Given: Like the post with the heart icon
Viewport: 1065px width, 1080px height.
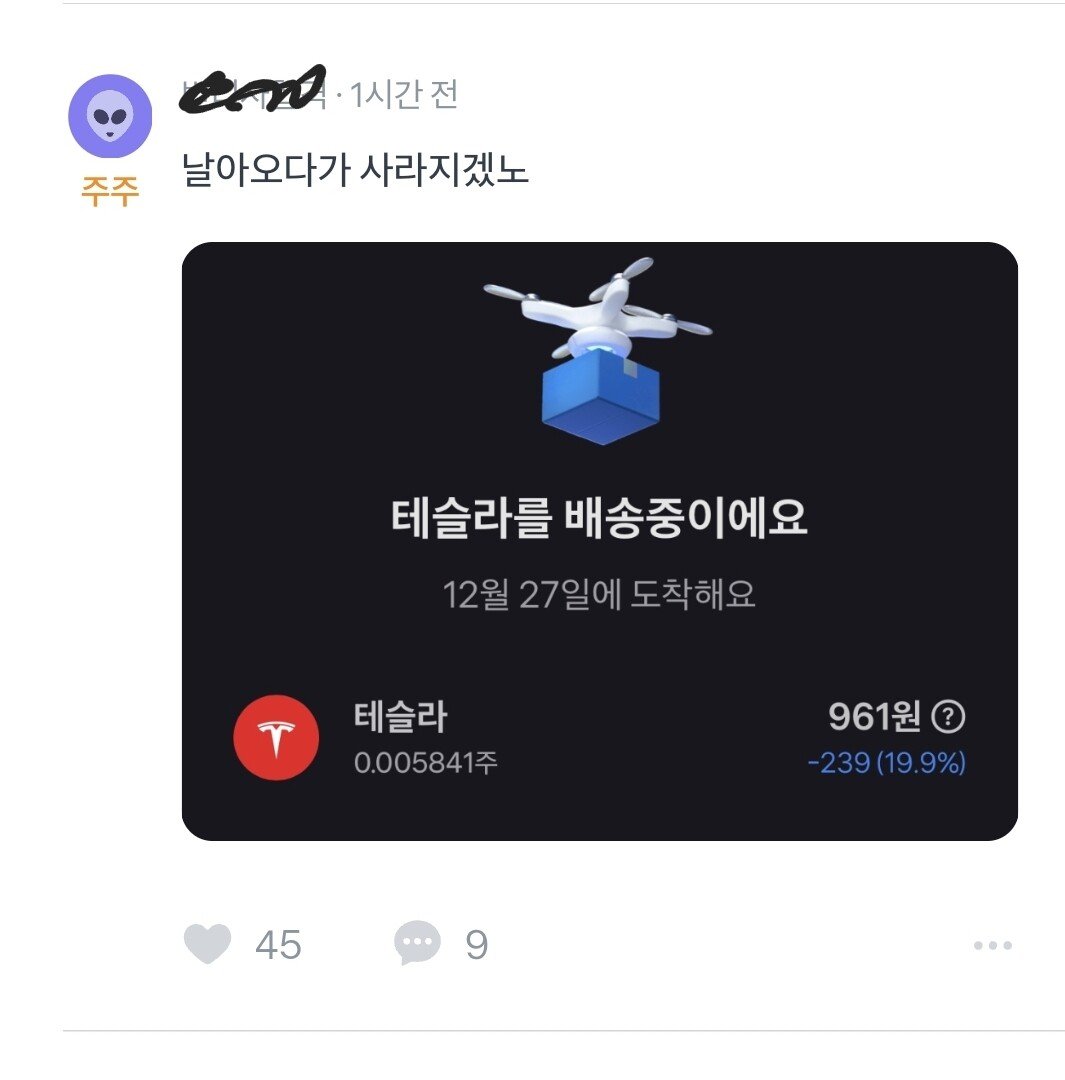Looking at the screenshot, I should pyautogui.click(x=208, y=944).
